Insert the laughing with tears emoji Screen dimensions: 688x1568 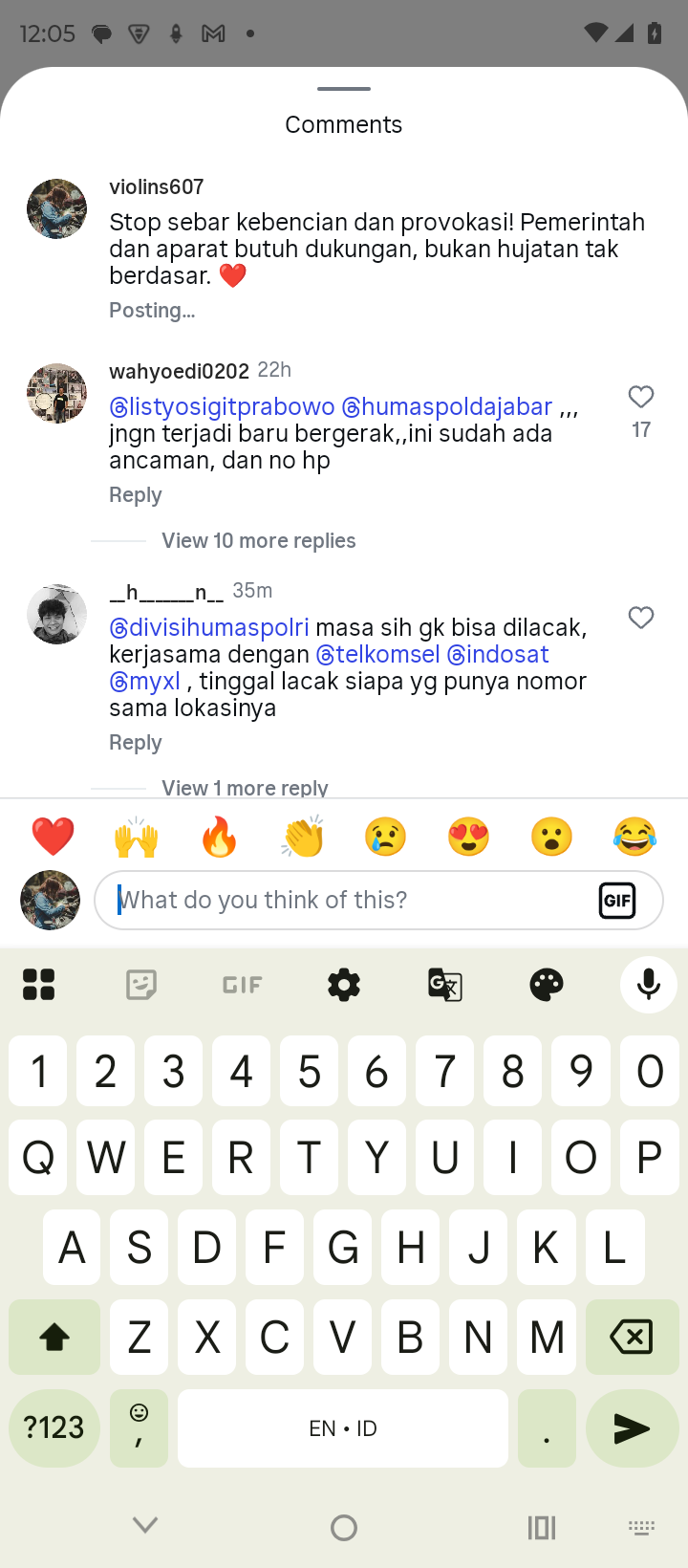[635, 837]
